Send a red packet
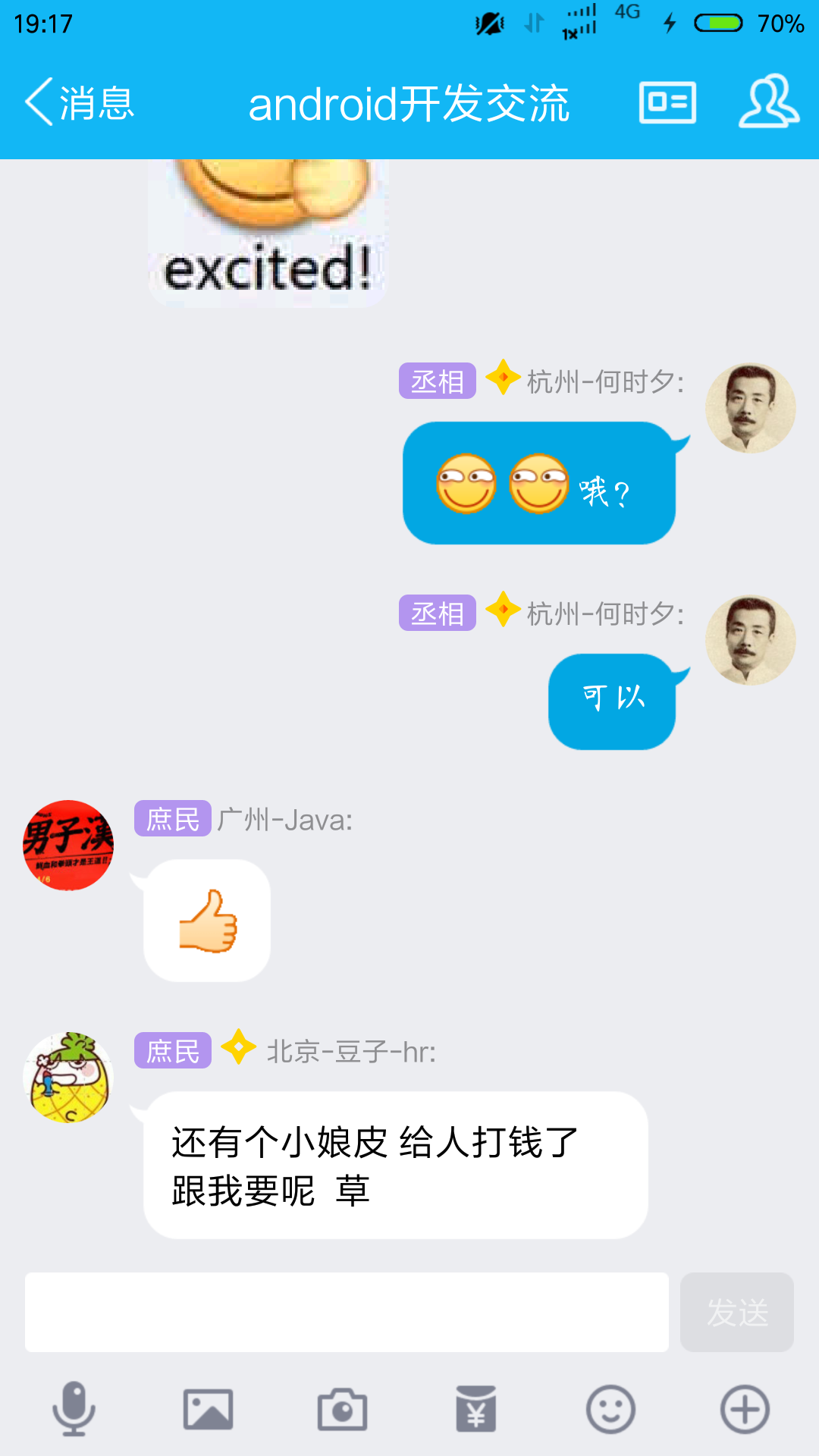The image size is (819, 1456). click(x=476, y=1409)
